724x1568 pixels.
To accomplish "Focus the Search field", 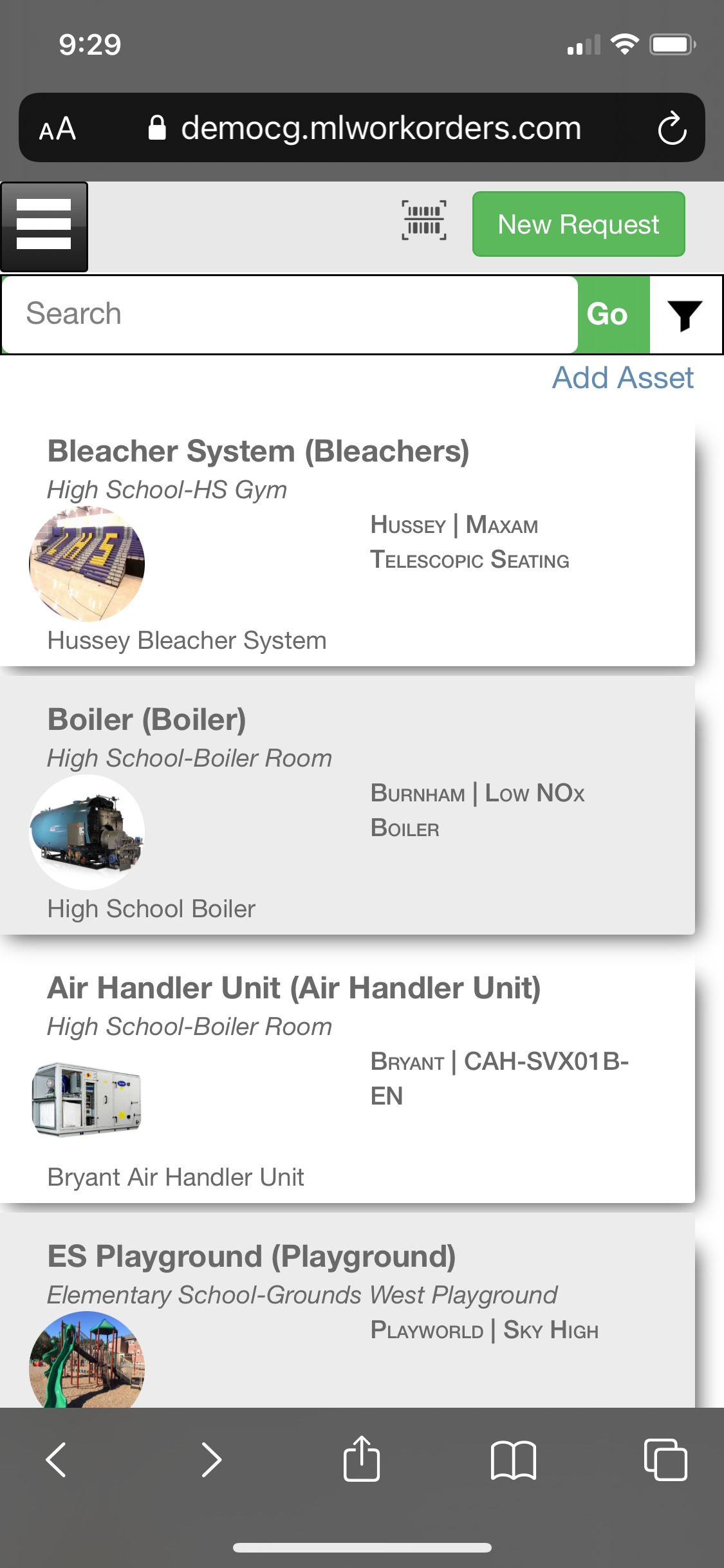I will point(290,314).
